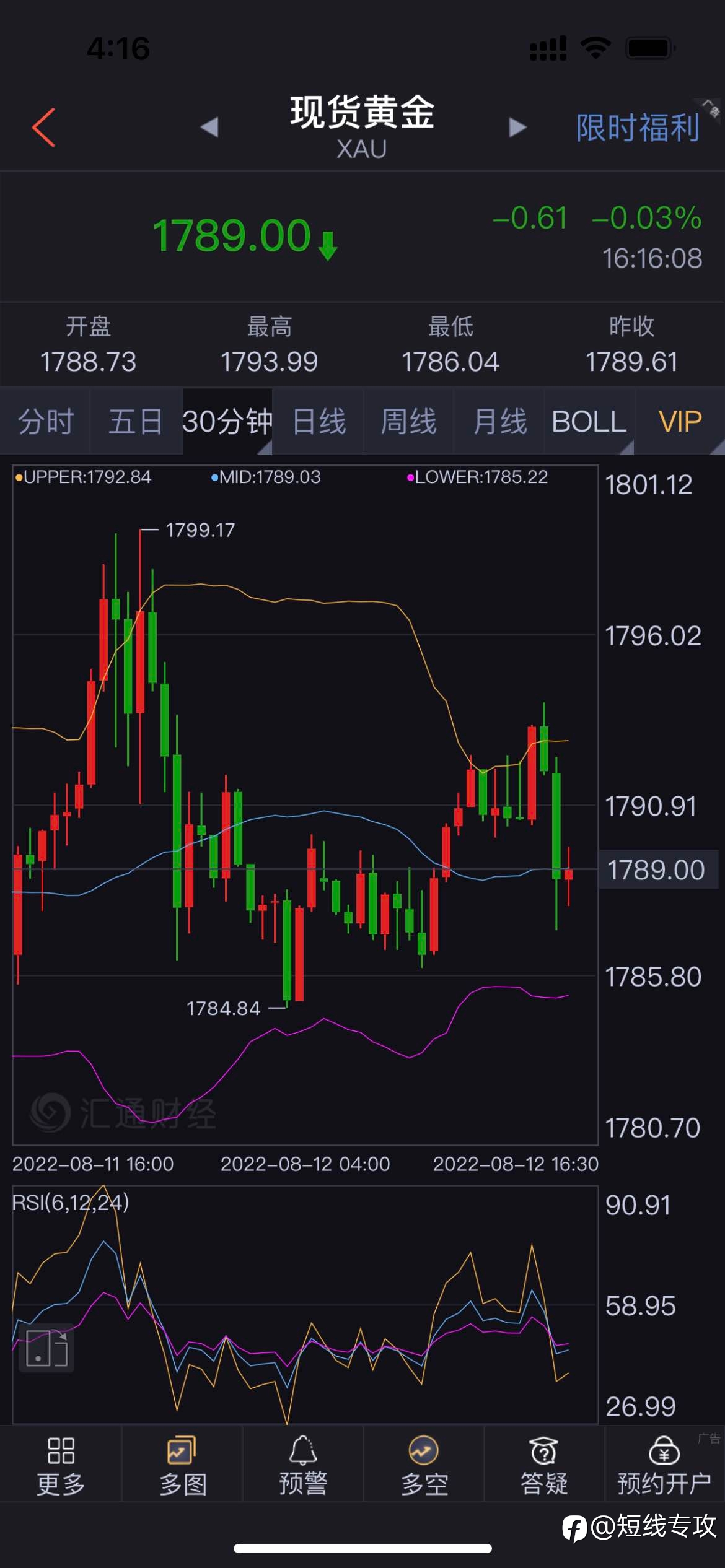Open the BOLL indicator dropdown
This screenshot has width=725, height=1568.
(590, 422)
